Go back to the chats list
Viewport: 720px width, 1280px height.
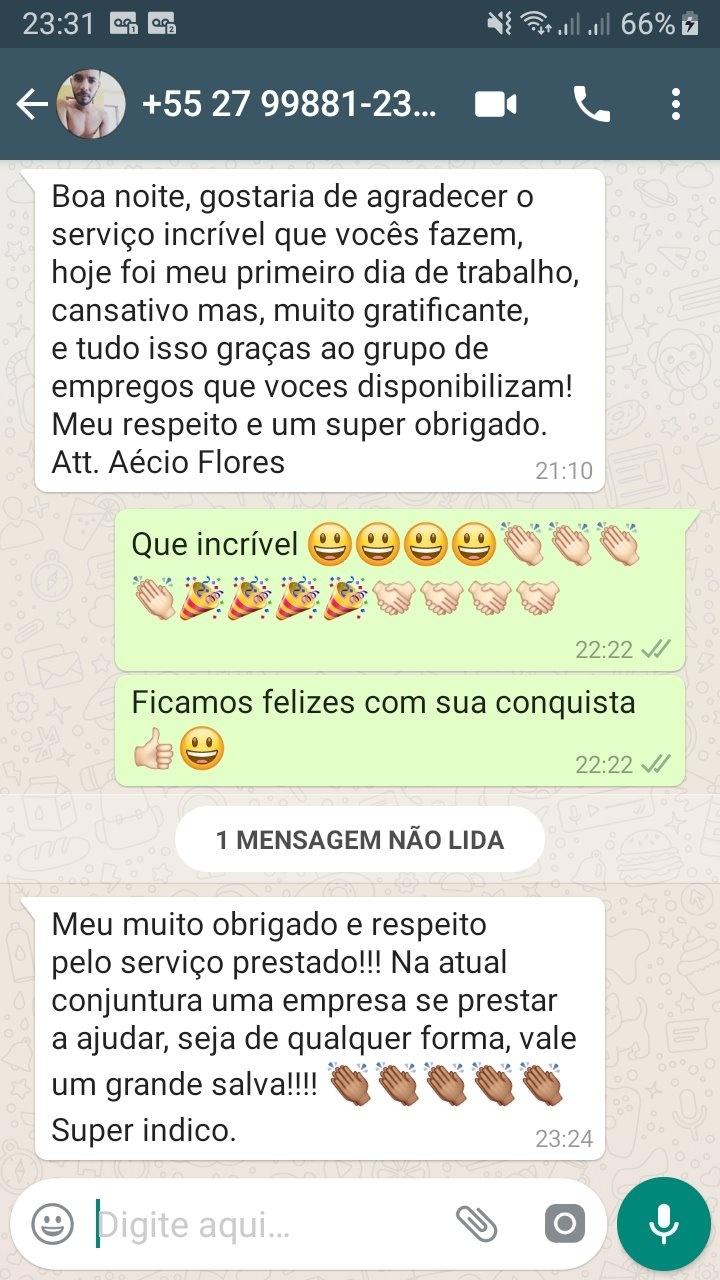point(32,104)
